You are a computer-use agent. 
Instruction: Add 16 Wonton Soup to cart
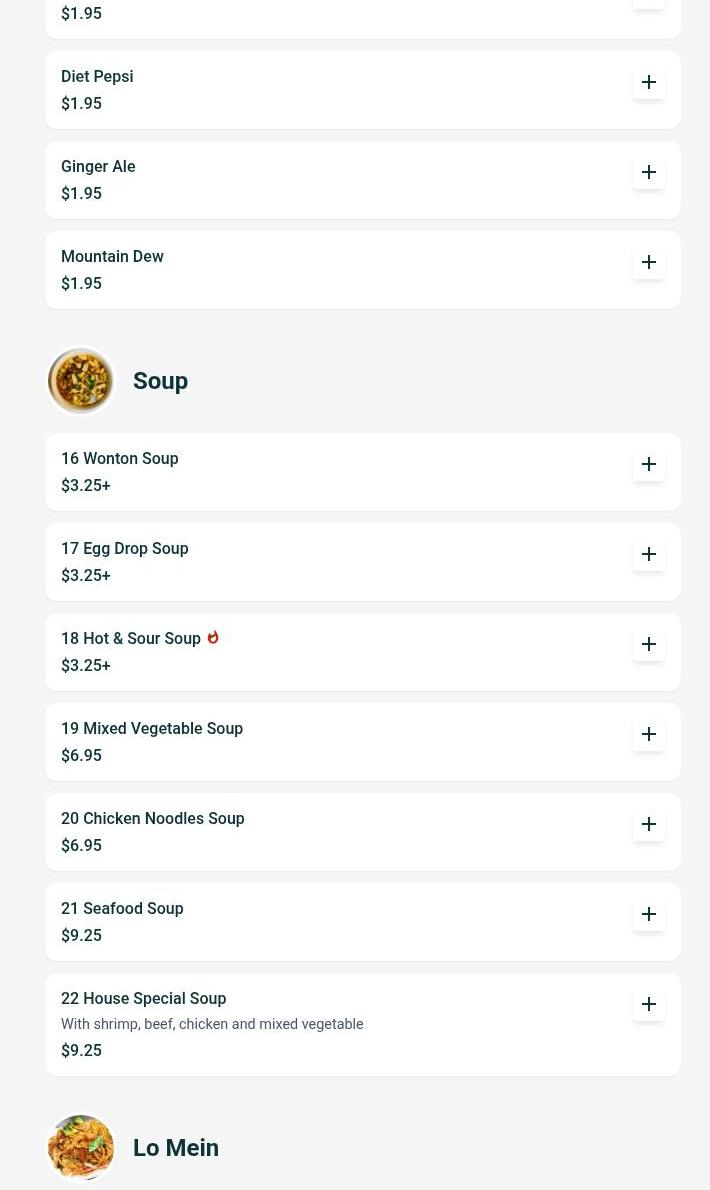tap(649, 464)
